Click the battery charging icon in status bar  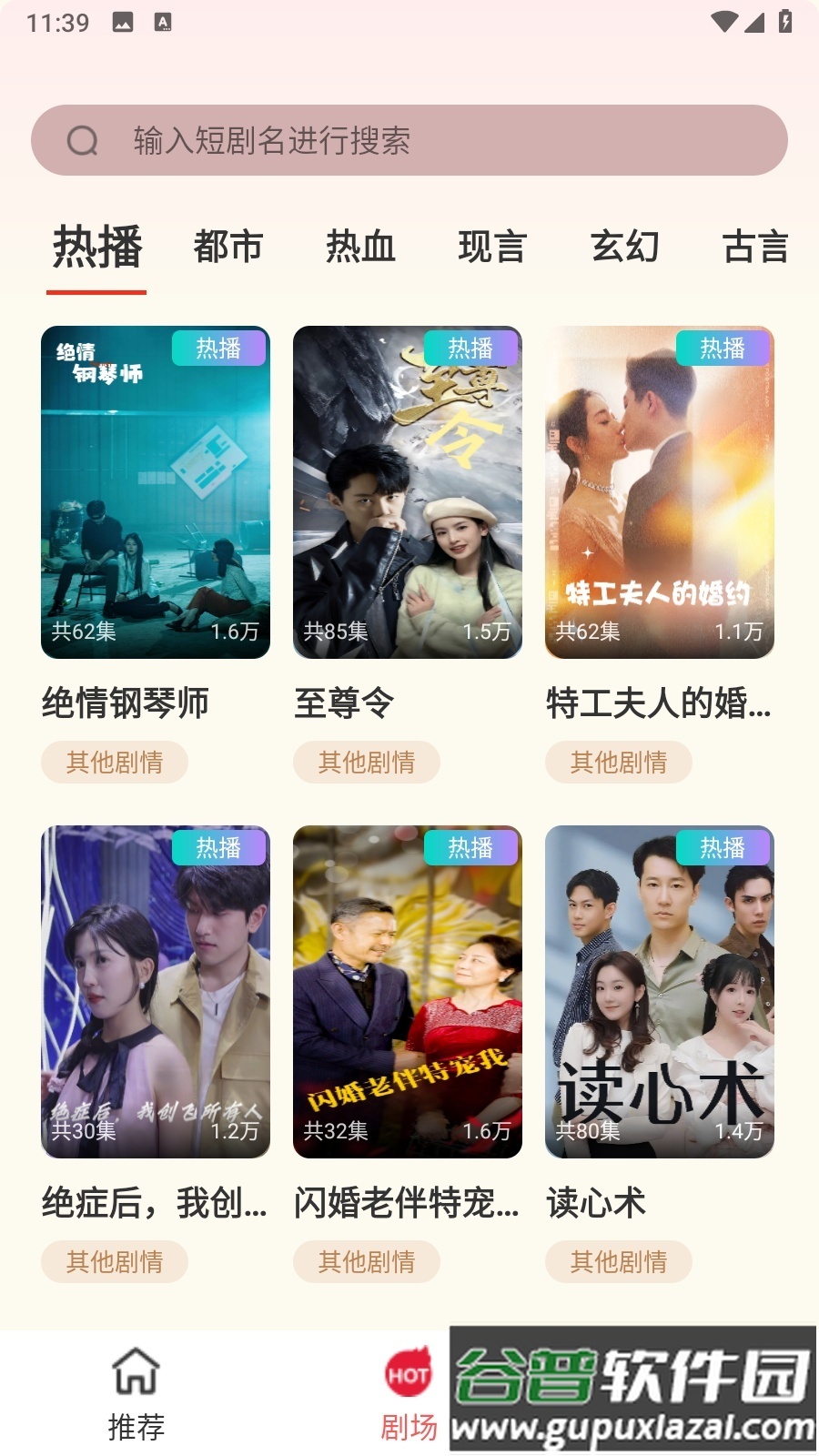pos(784,21)
